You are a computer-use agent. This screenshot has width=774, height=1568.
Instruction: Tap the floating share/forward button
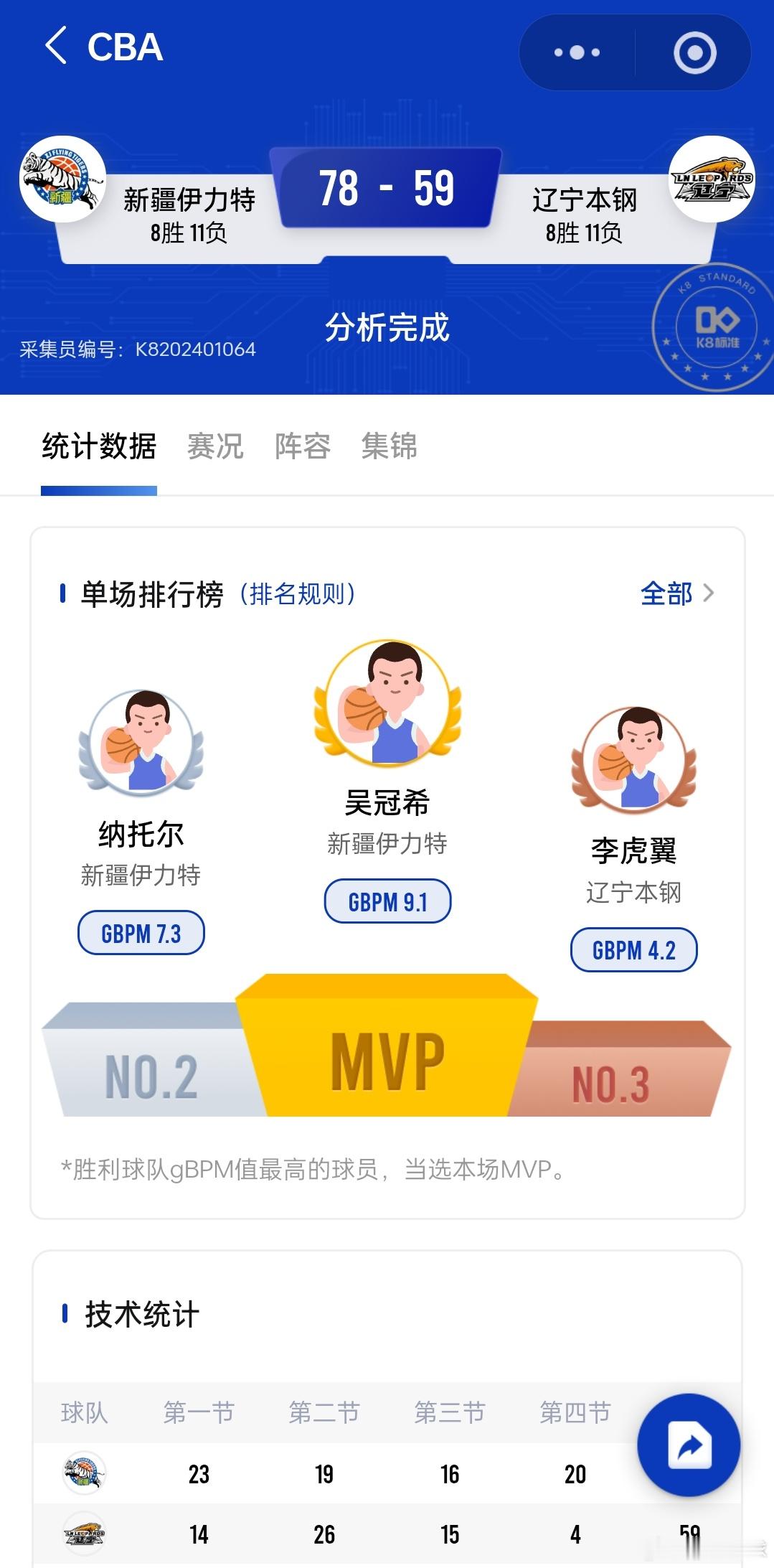(688, 1445)
